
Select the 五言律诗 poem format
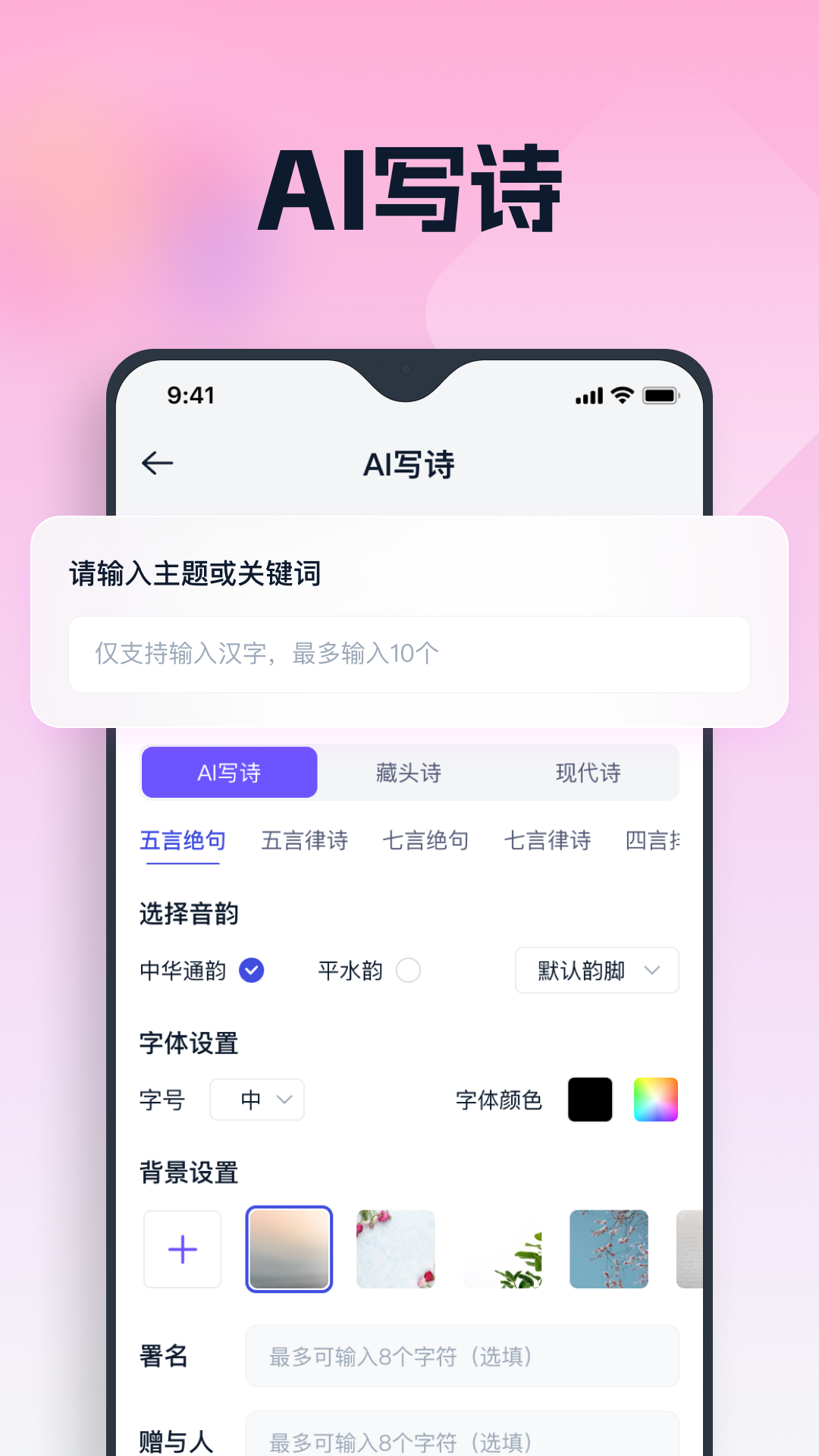click(x=304, y=840)
